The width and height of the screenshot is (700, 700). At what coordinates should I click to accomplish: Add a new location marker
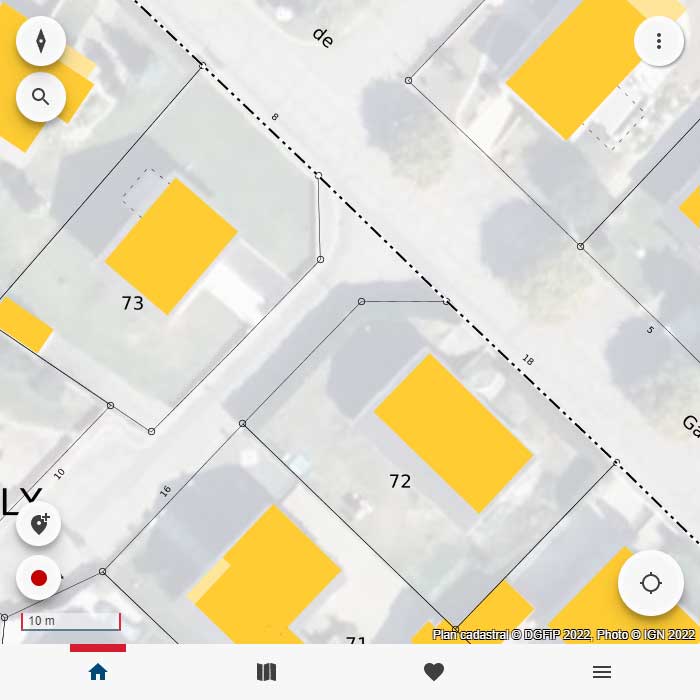(x=39, y=524)
